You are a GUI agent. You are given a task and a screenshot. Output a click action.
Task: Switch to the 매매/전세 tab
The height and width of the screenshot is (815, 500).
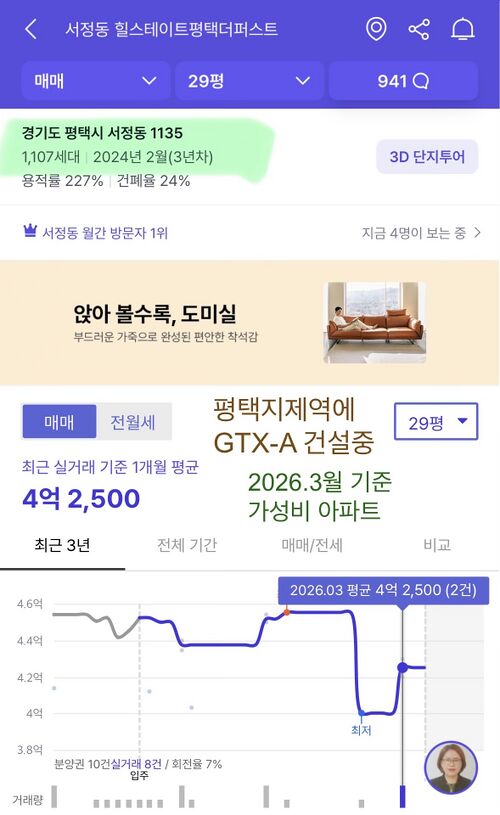(312, 545)
